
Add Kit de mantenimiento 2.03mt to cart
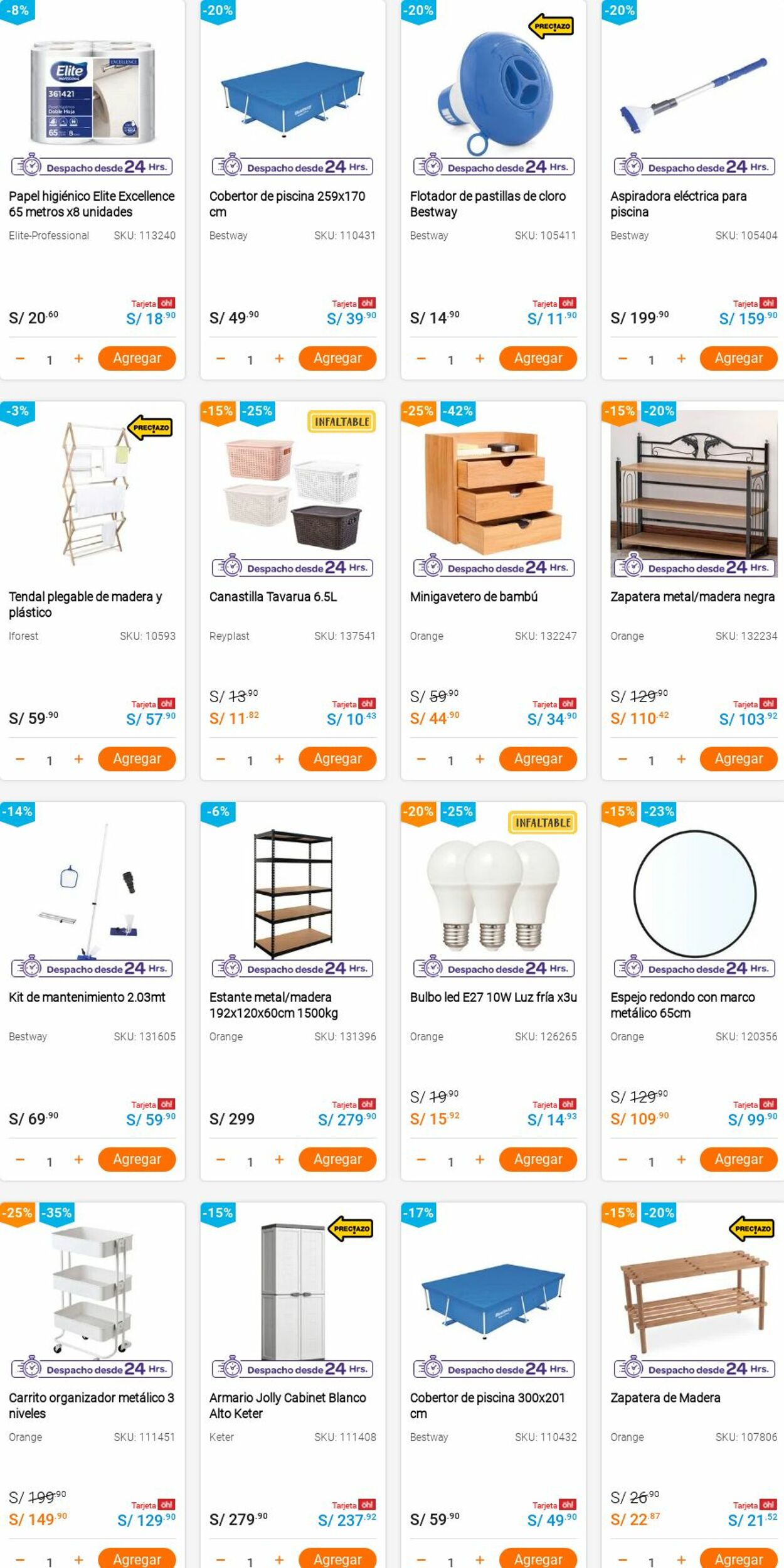(137, 1159)
